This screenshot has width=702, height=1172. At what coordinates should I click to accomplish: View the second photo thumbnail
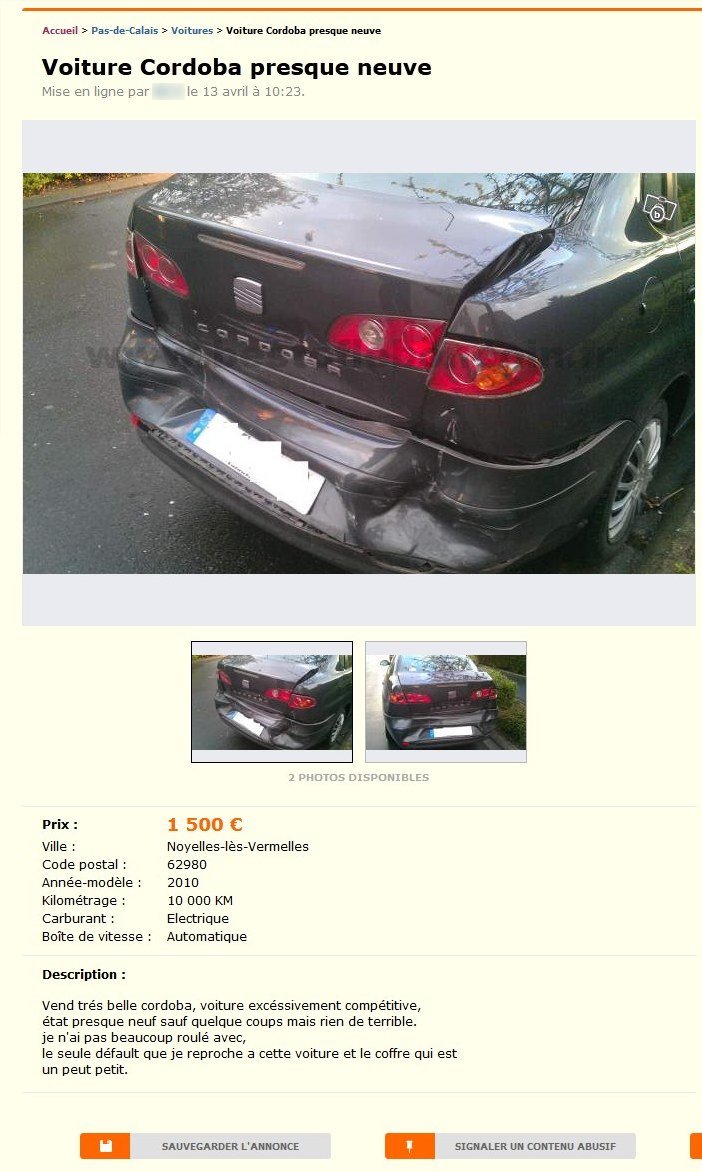point(445,702)
